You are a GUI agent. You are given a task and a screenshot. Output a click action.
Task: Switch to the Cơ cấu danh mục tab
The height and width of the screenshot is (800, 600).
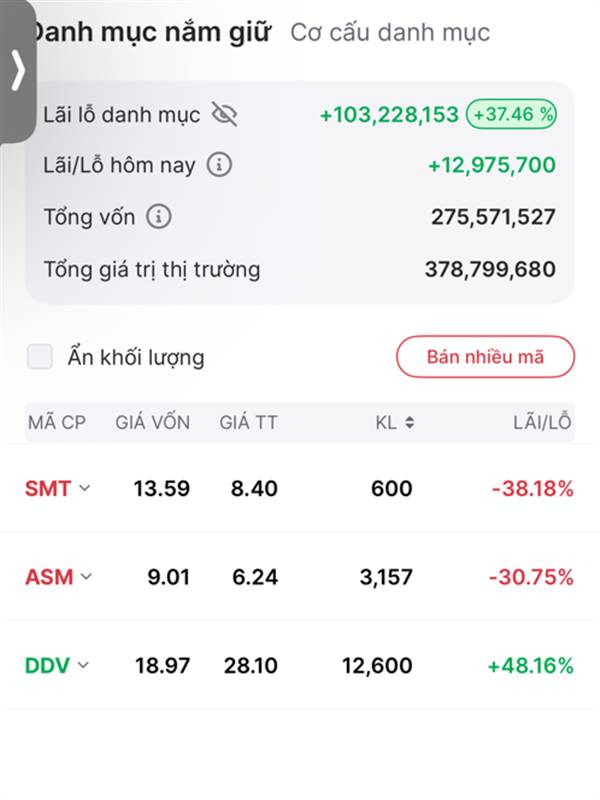click(x=390, y=33)
